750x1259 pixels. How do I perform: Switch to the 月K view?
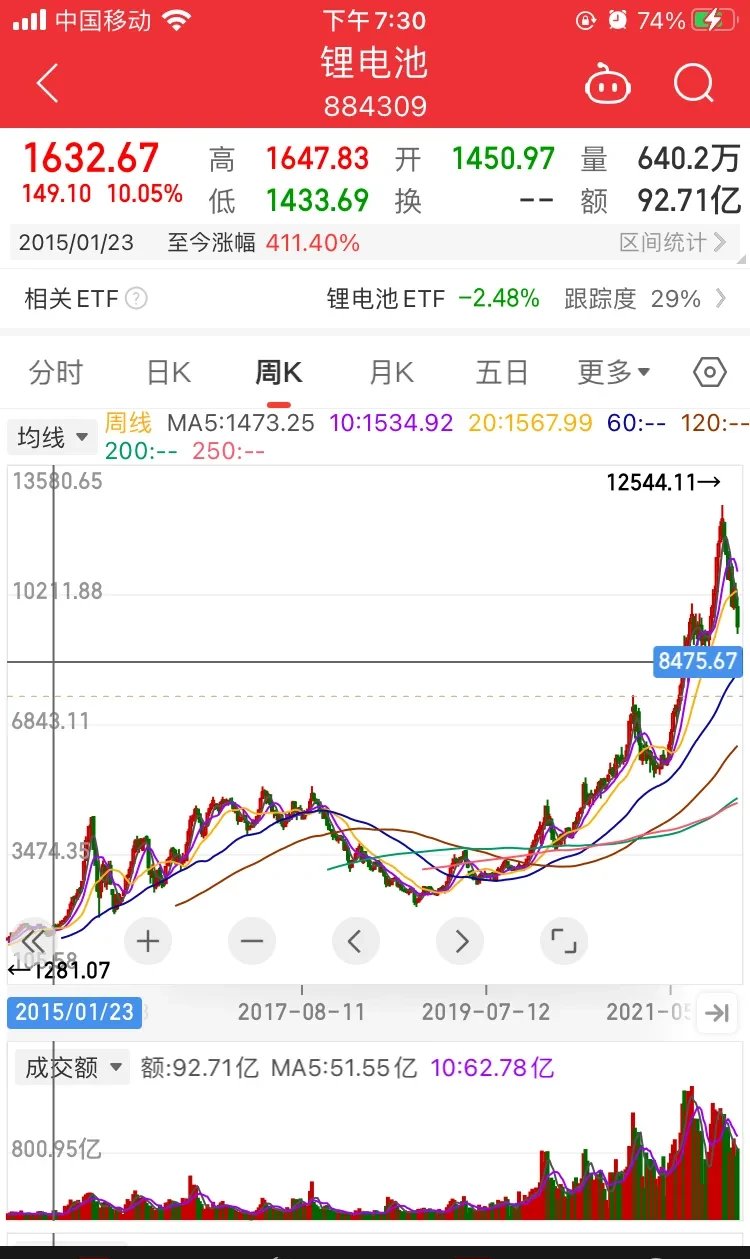(x=389, y=371)
